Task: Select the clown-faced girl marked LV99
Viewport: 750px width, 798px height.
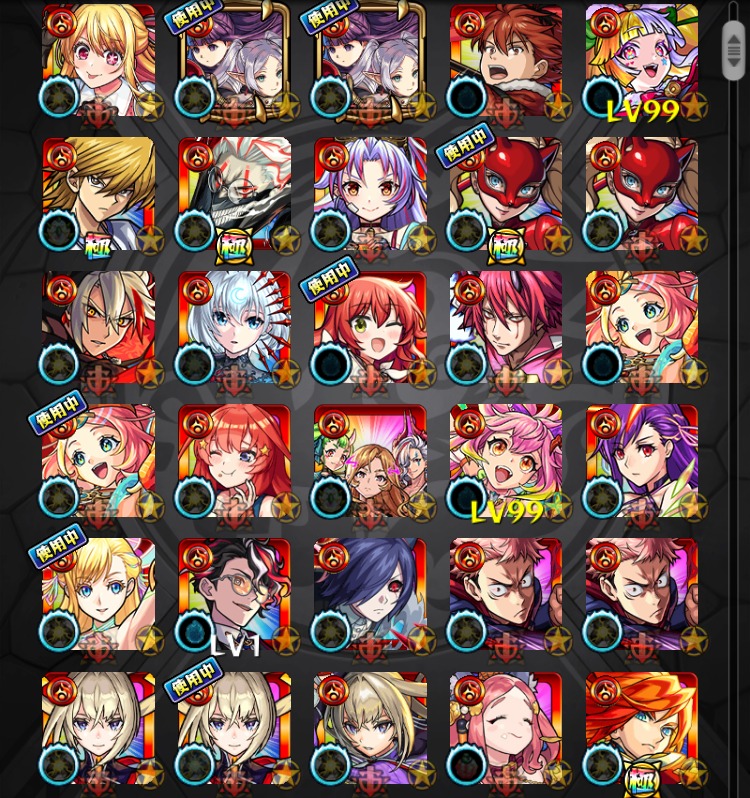Action: 642,62
